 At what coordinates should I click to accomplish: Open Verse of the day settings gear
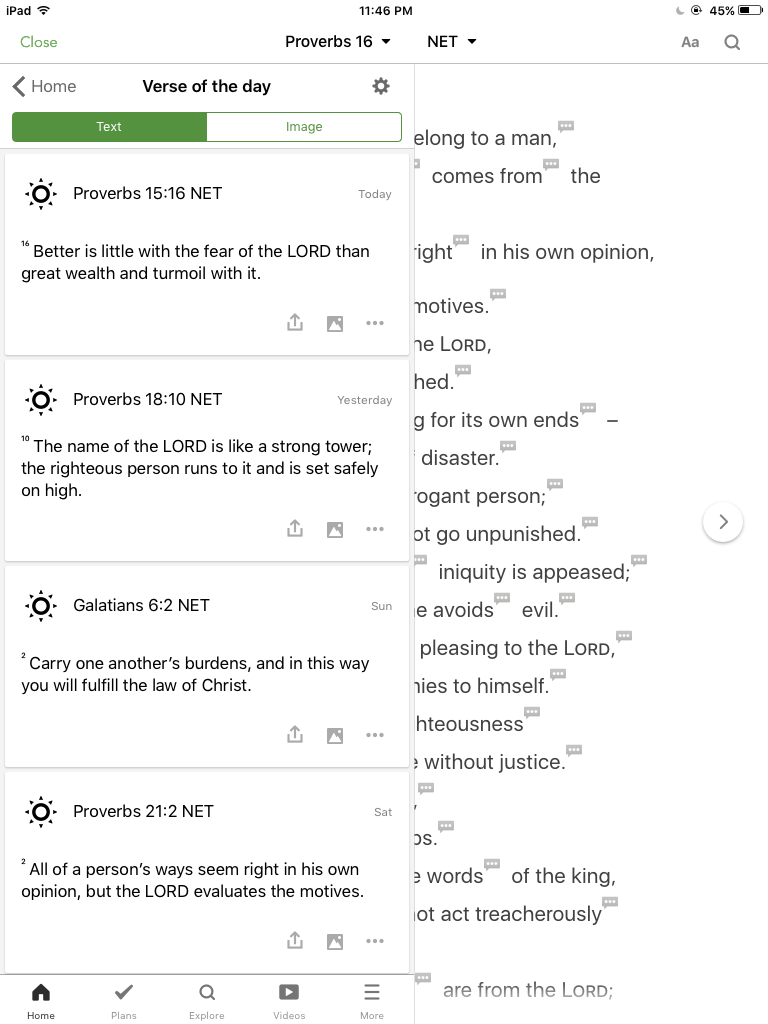click(x=381, y=86)
